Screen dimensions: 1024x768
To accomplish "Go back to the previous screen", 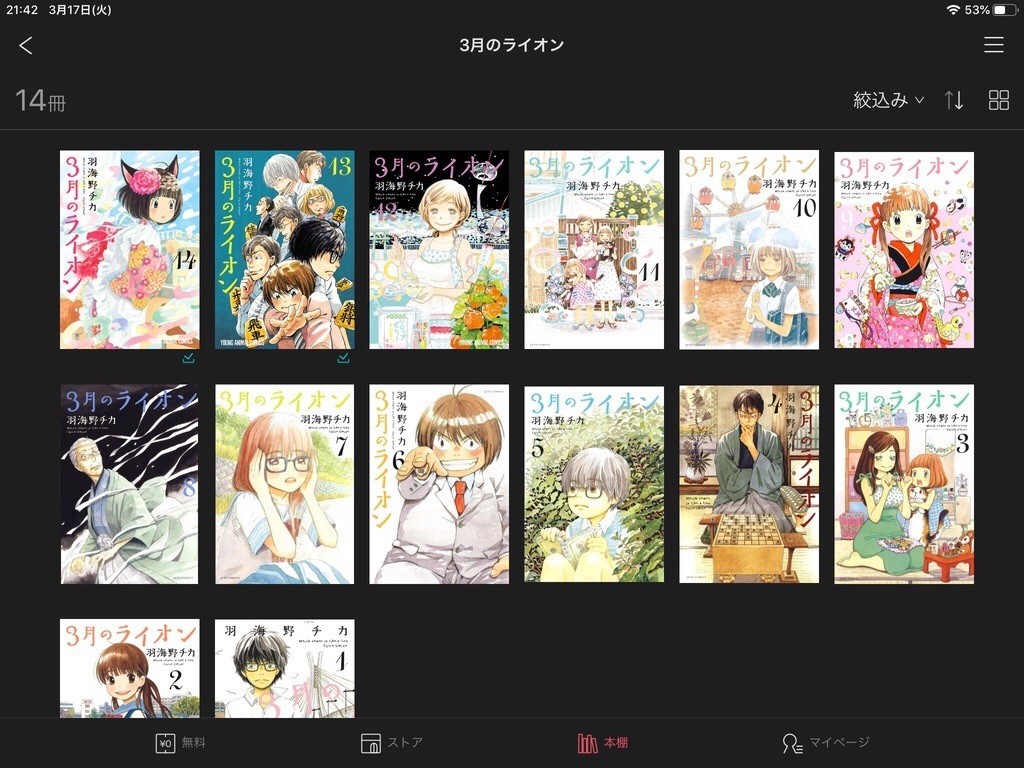I will [26, 45].
